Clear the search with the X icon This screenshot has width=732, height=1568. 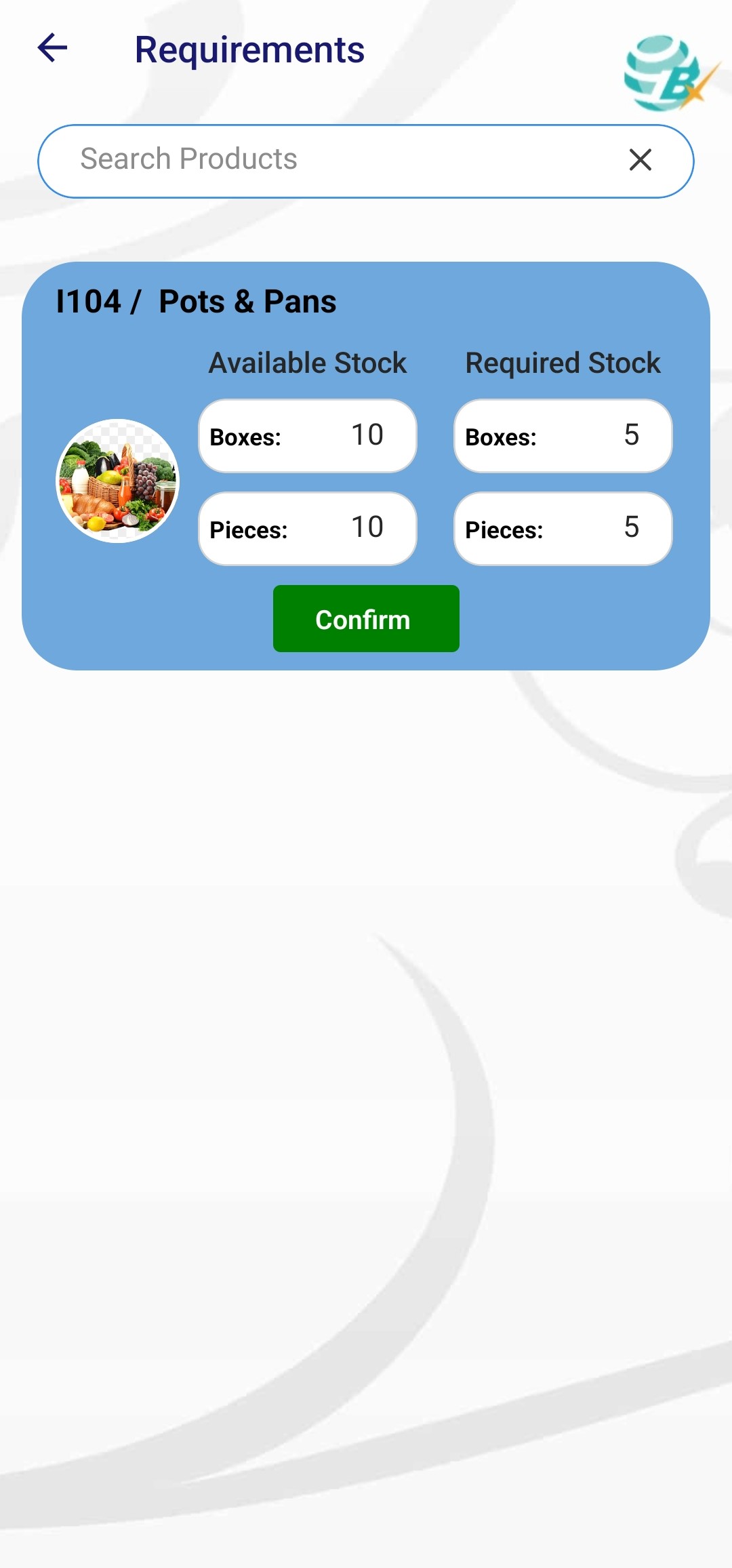click(x=640, y=161)
